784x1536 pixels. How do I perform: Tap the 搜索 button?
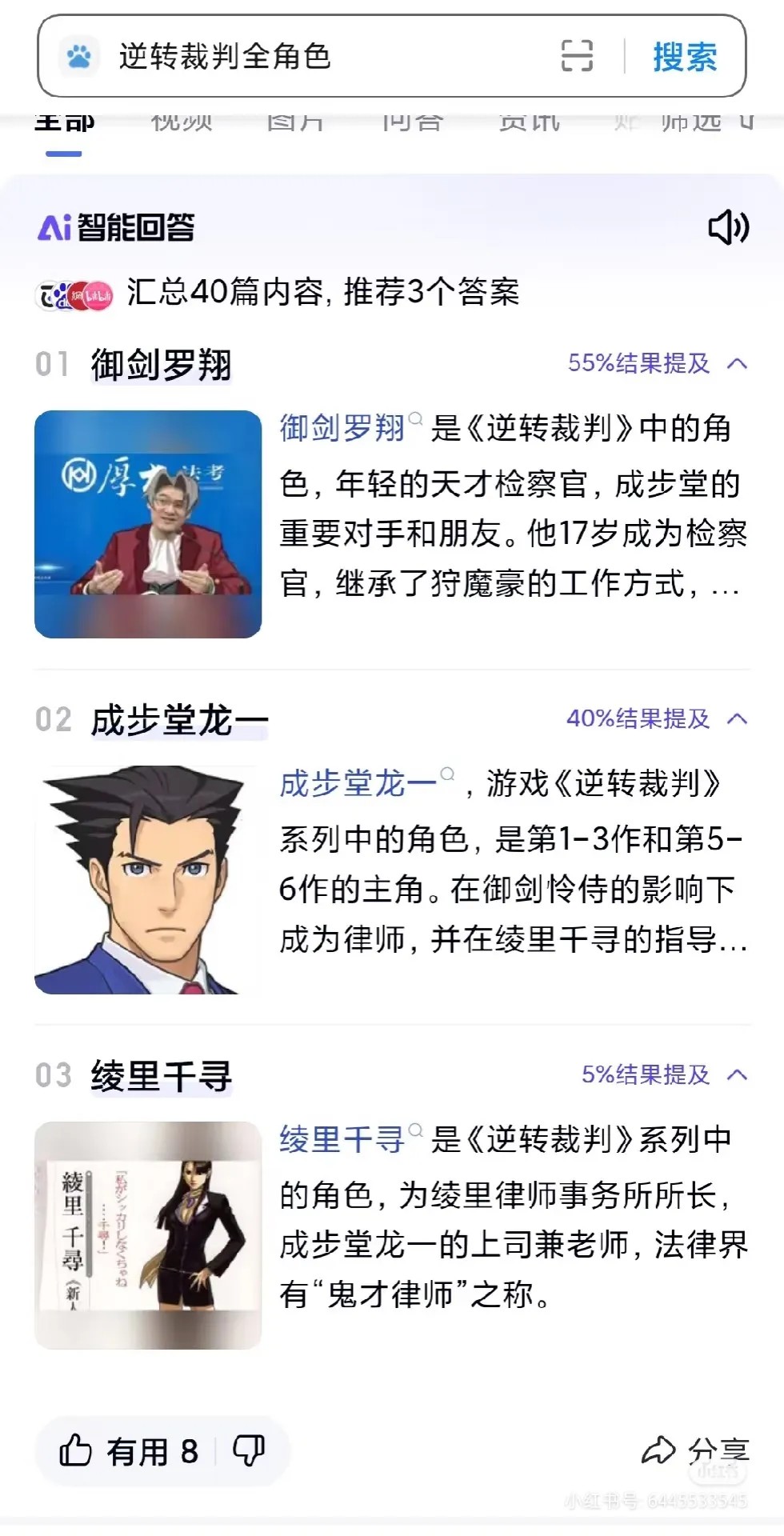click(685, 57)
